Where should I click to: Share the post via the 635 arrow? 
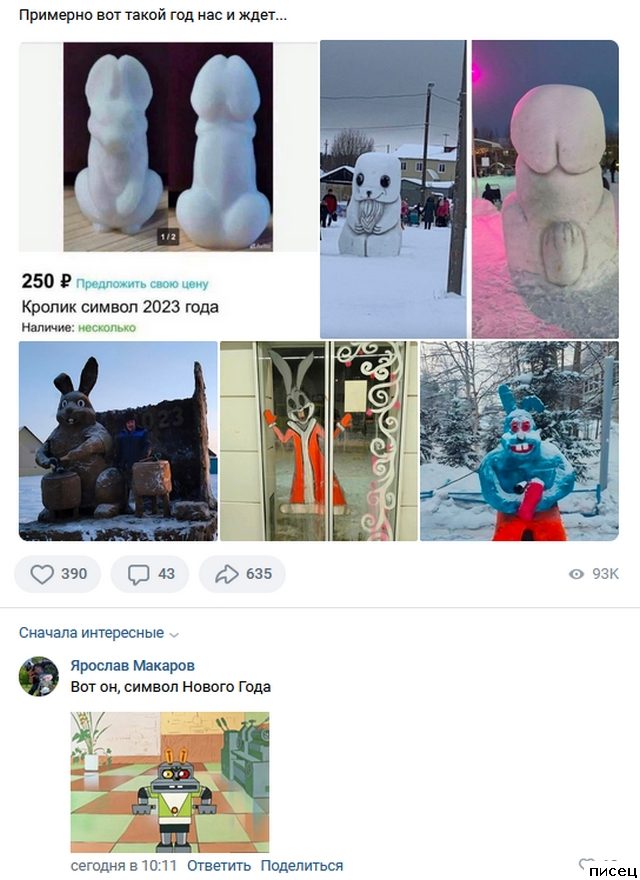click(243, 574)
